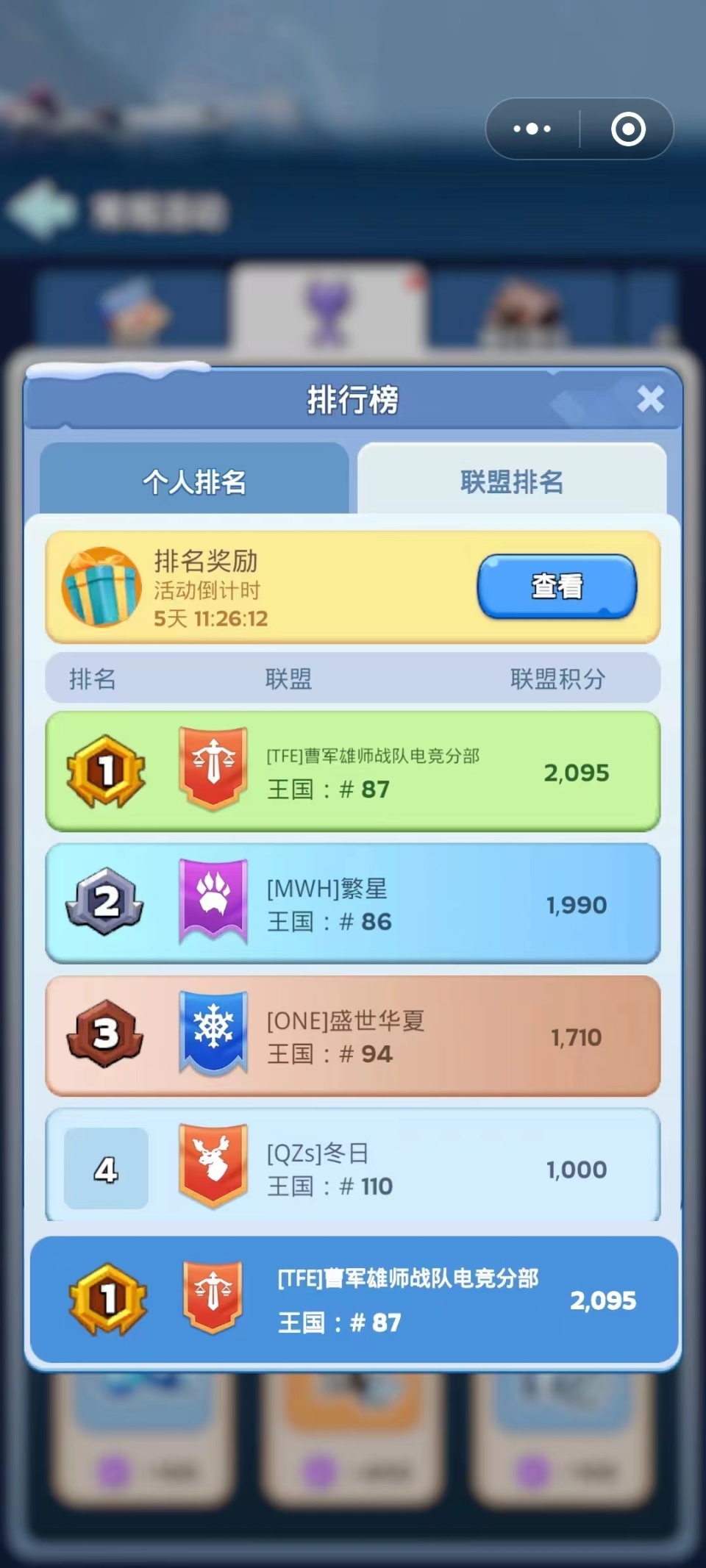Tap 查看 to view ranking rewards
Screen dimensions: 706x1568
557,586
